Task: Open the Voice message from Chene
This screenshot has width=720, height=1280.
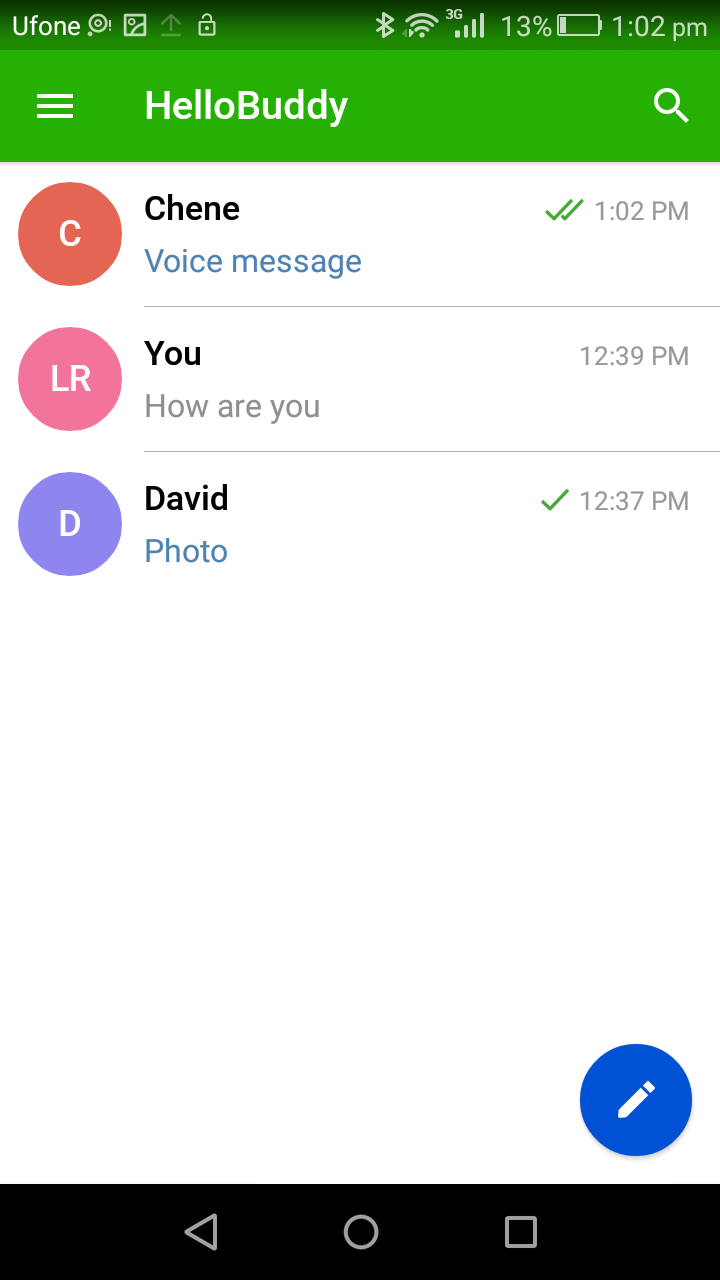Action: (253, 261)
